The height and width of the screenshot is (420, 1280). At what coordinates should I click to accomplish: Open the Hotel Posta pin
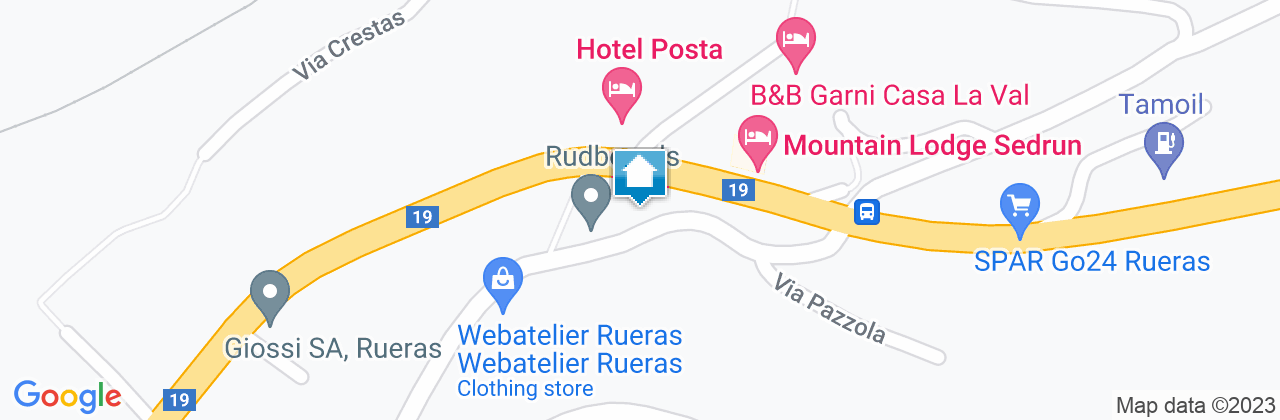tap(621, 90)
